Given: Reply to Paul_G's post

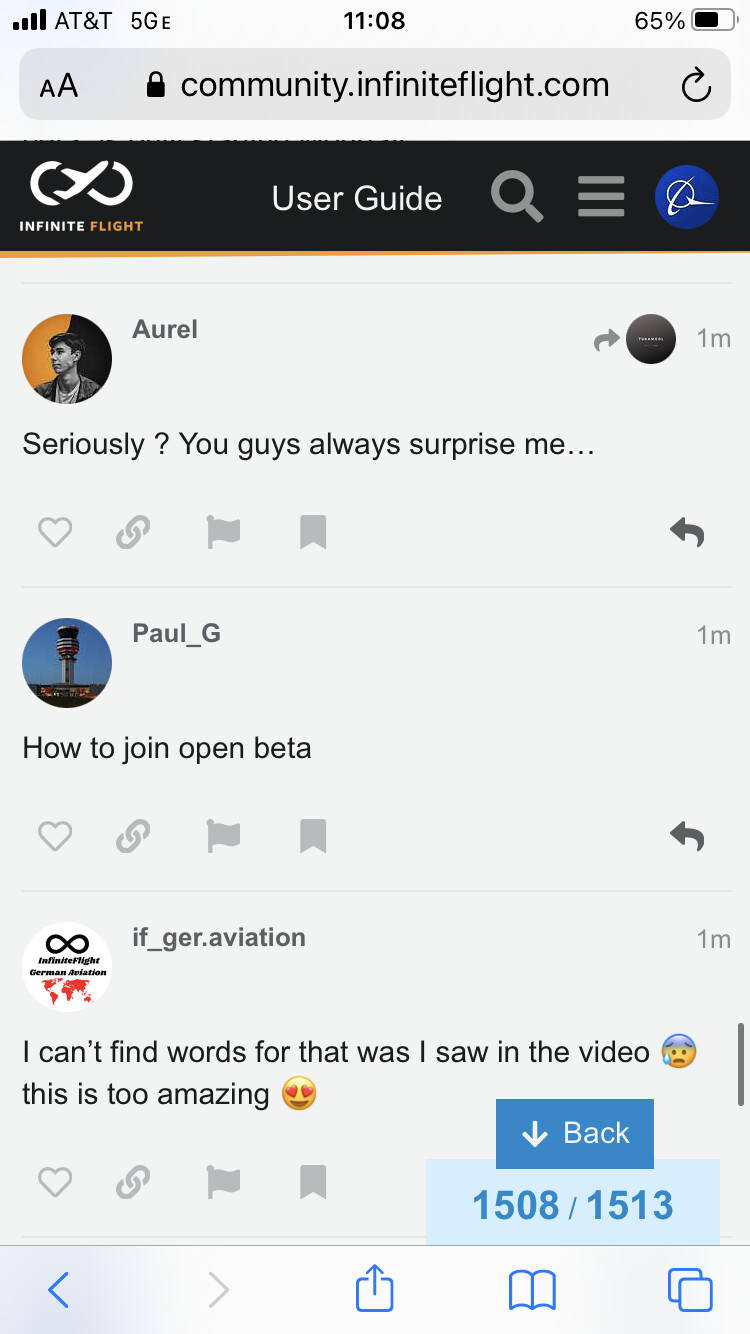Looking at the screenshot, I should coord(687,836).
